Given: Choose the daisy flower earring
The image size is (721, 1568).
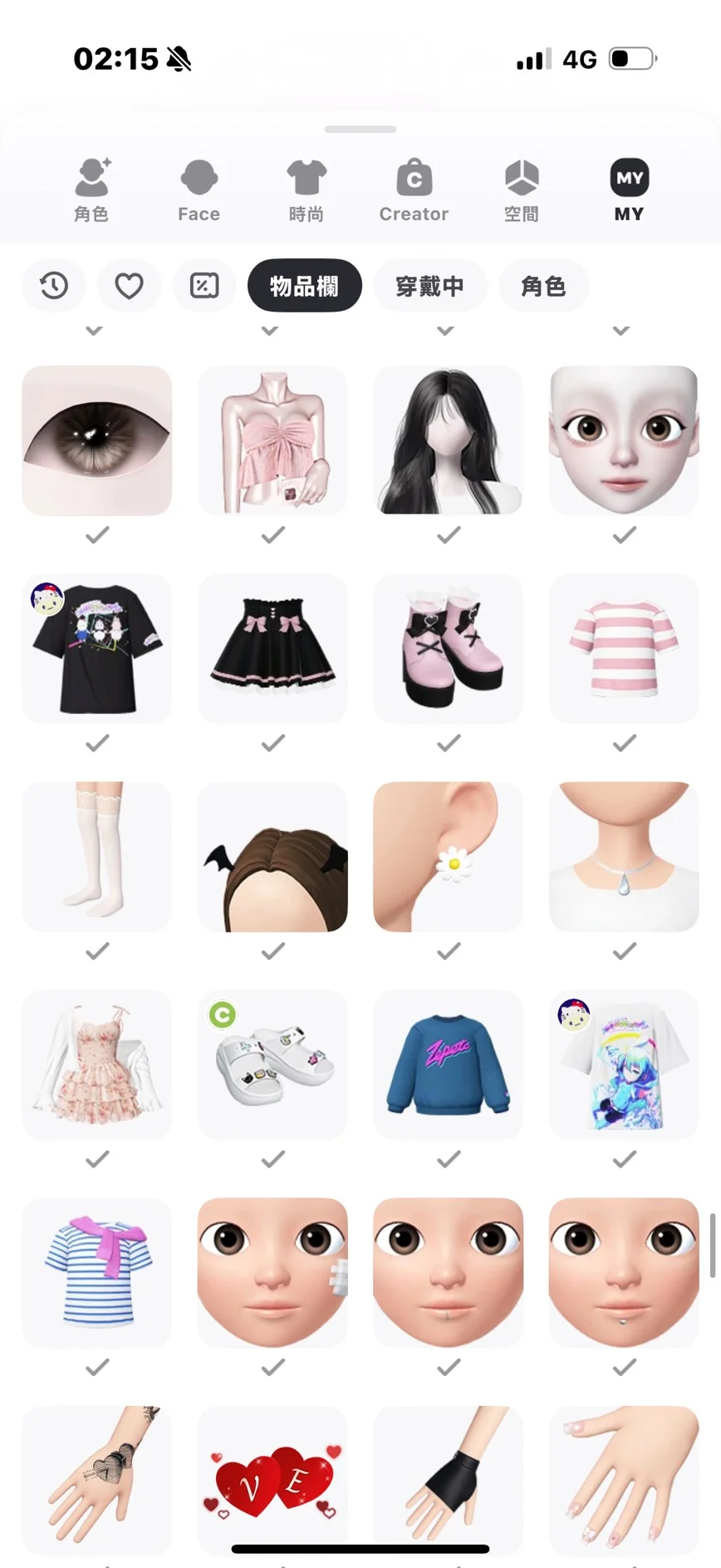Looking at the screenshot, I should click(x=448, y=856).
